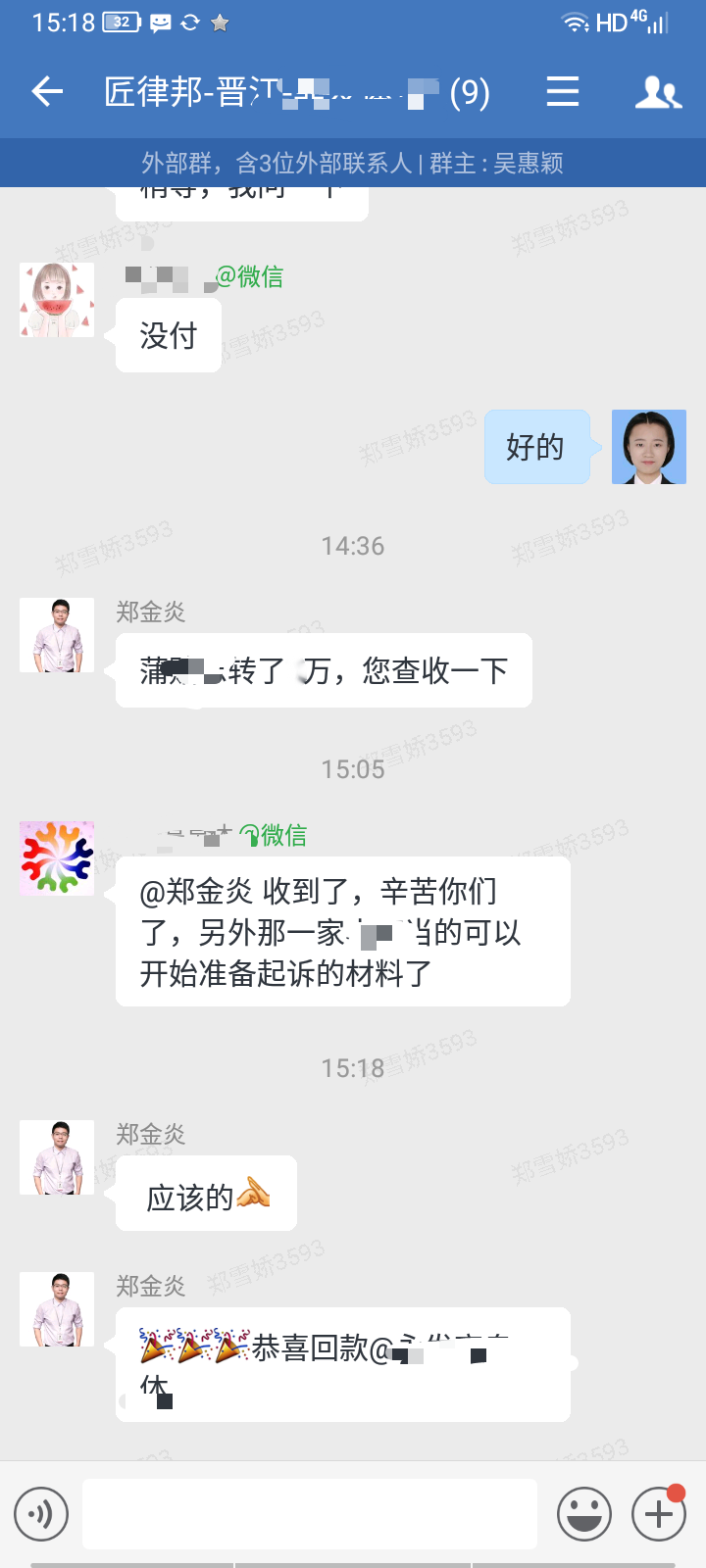Open the plus attachments menu

pyautogui.click(x=659, y=1514)
